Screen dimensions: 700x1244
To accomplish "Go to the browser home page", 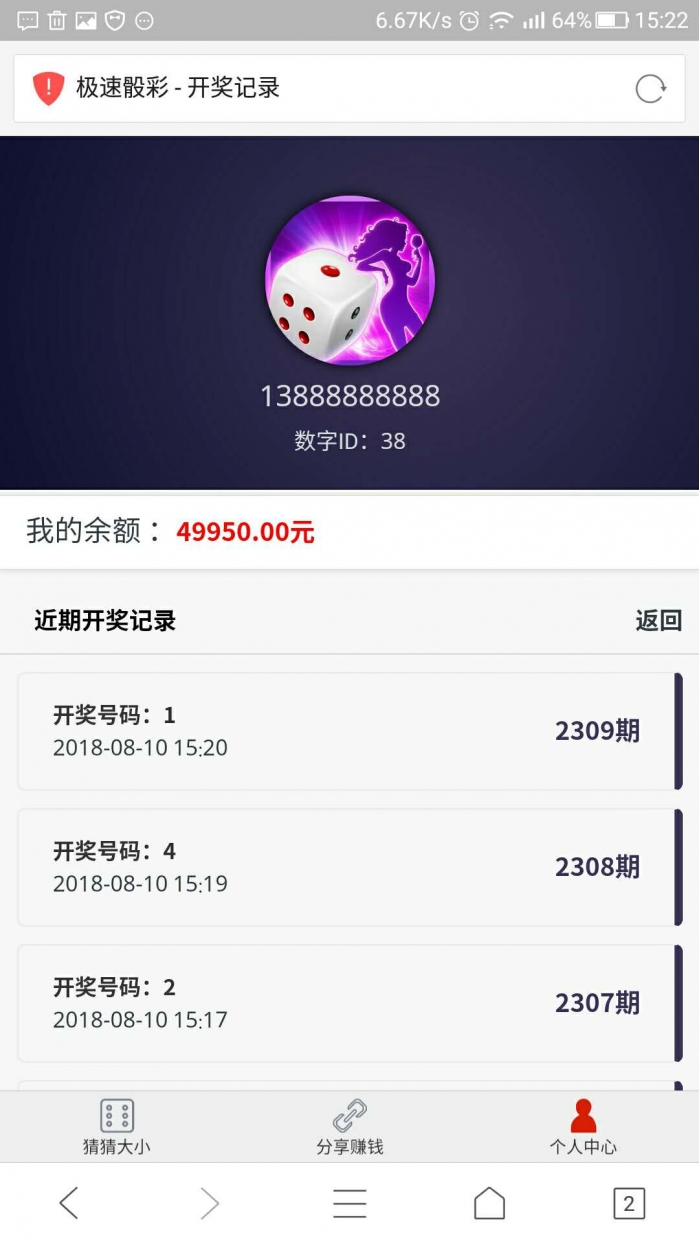I will tap(489, 1203).
